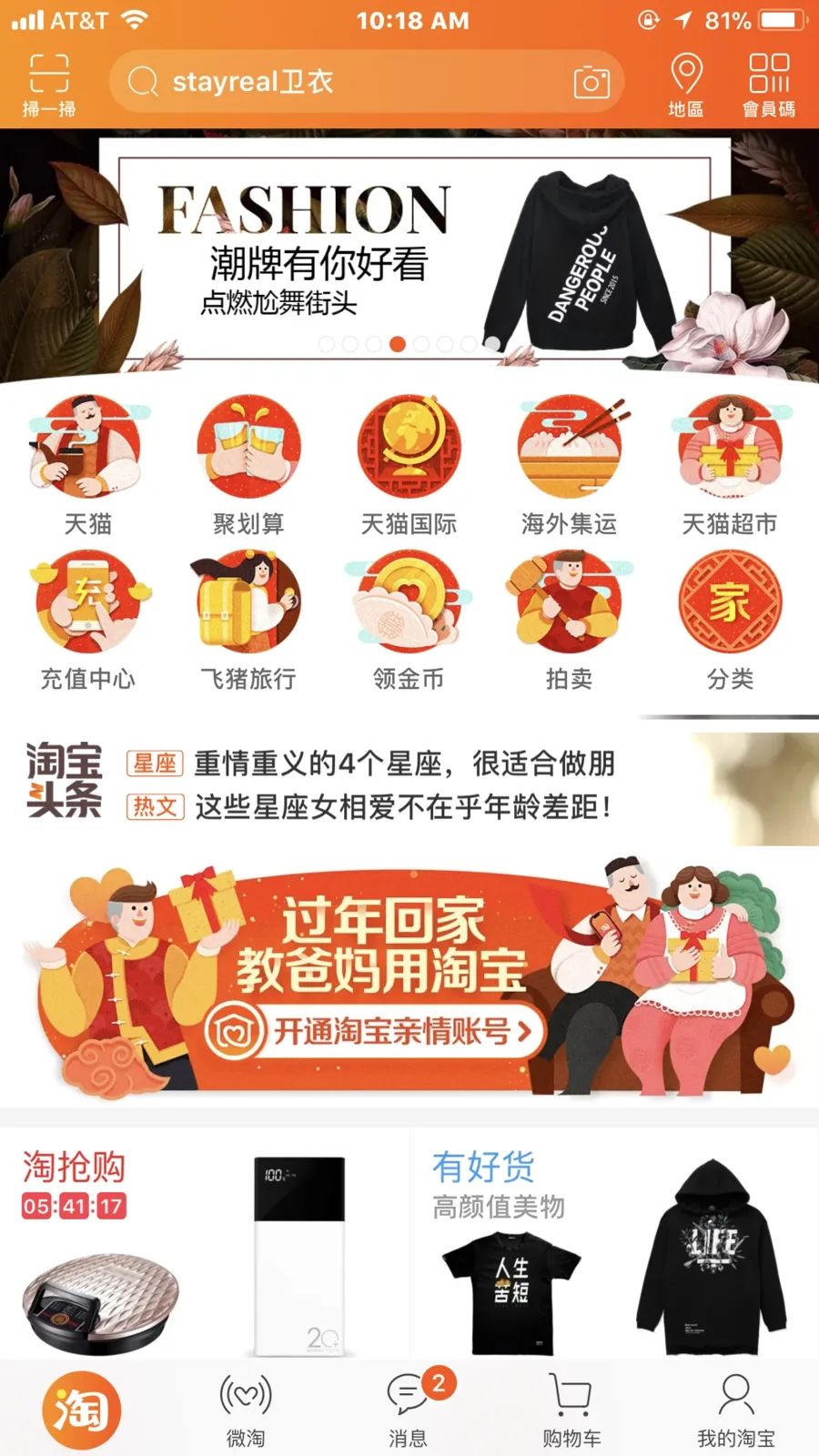Open the 掃一掃 scanner
819x1456 pixels.
pos(49,85)
